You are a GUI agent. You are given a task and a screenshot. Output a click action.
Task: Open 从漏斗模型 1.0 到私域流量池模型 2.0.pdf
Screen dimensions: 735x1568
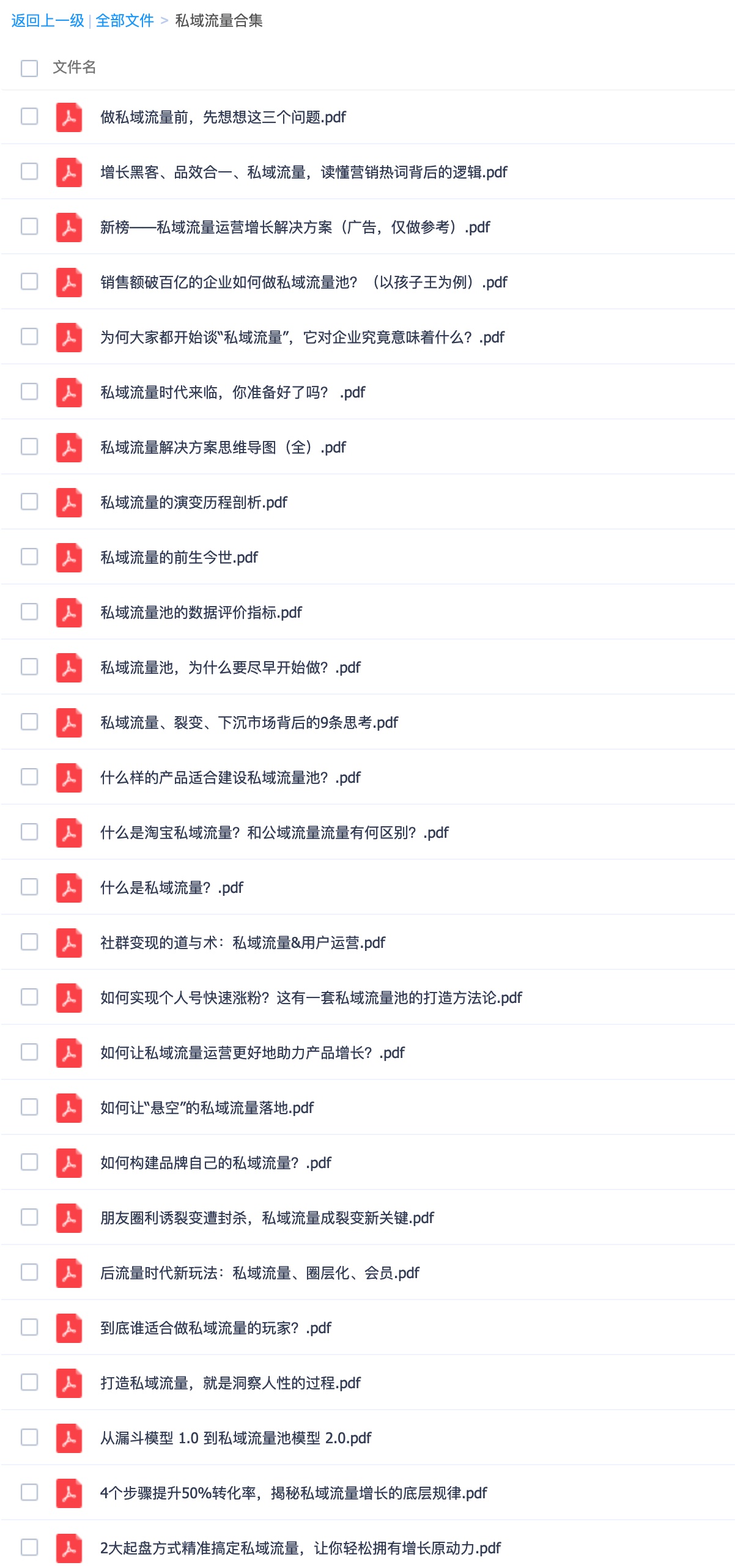coord(235,1438)
